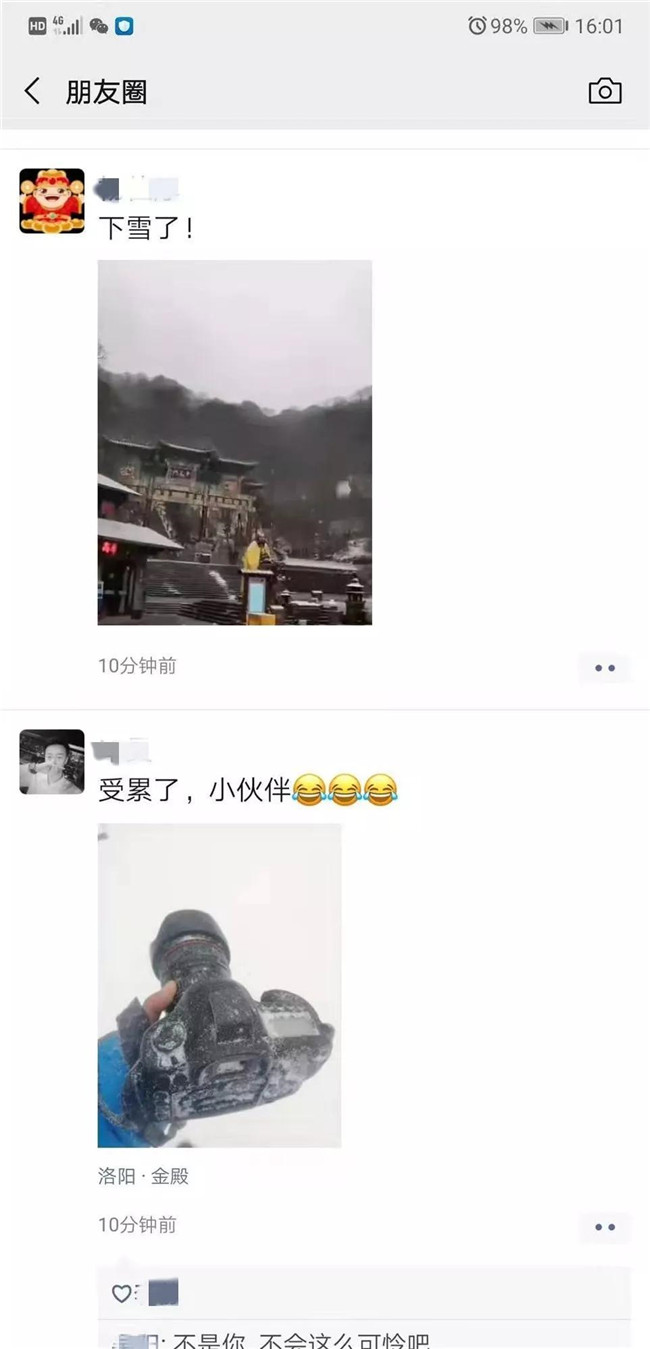Open like/comment menu under 下雪了 post
Viewport: 650px width, 1349px height.
tap(604, 668)
